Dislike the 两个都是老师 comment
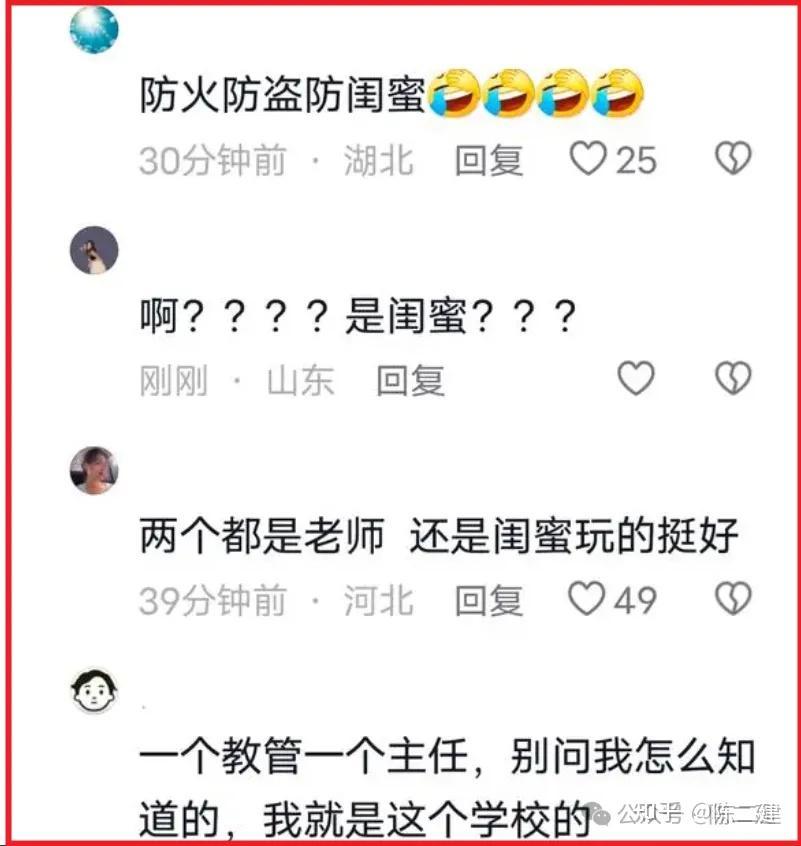 click(x=733, y=599)
